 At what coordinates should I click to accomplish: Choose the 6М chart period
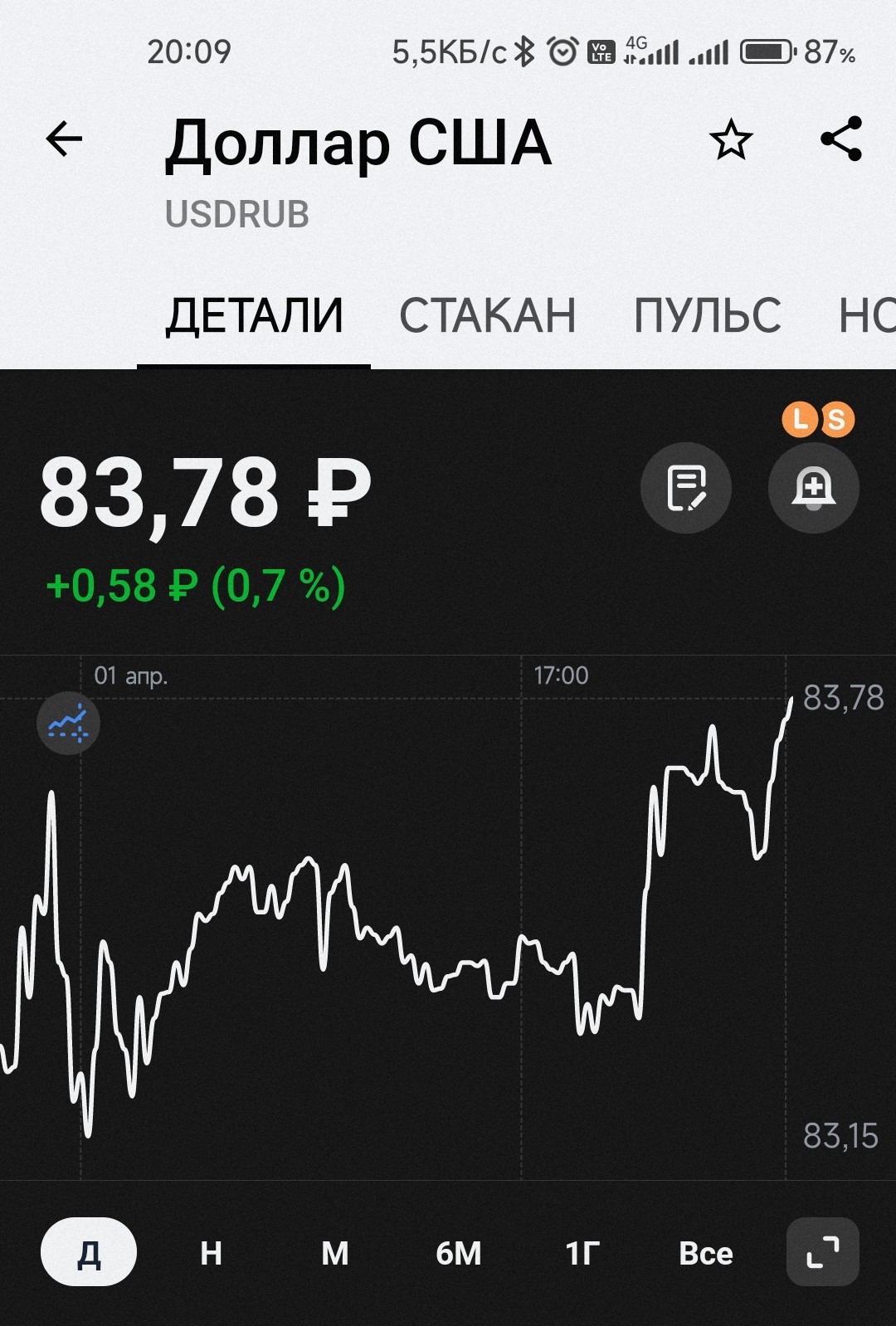click(459, 1253)
